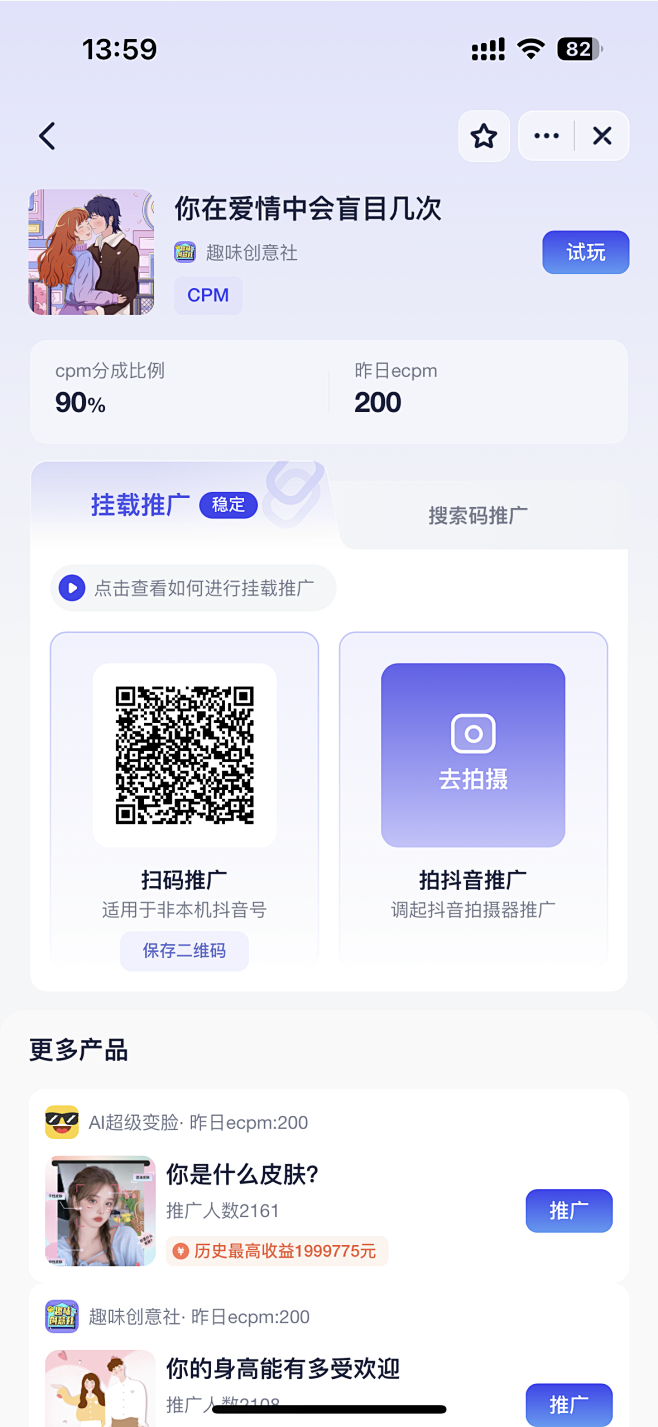Open the three-dot more options menu
658x1427 pixels.
[x=547, y=136]
